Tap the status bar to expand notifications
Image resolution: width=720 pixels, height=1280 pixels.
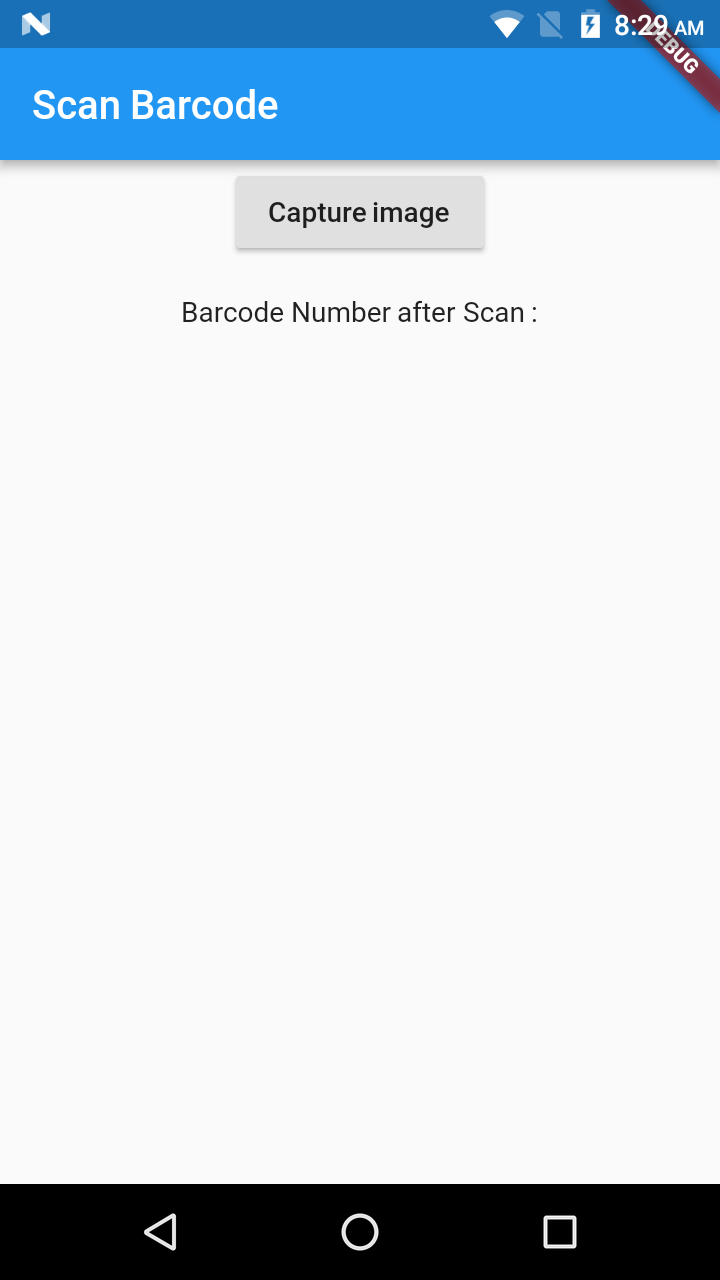(300, 24)
